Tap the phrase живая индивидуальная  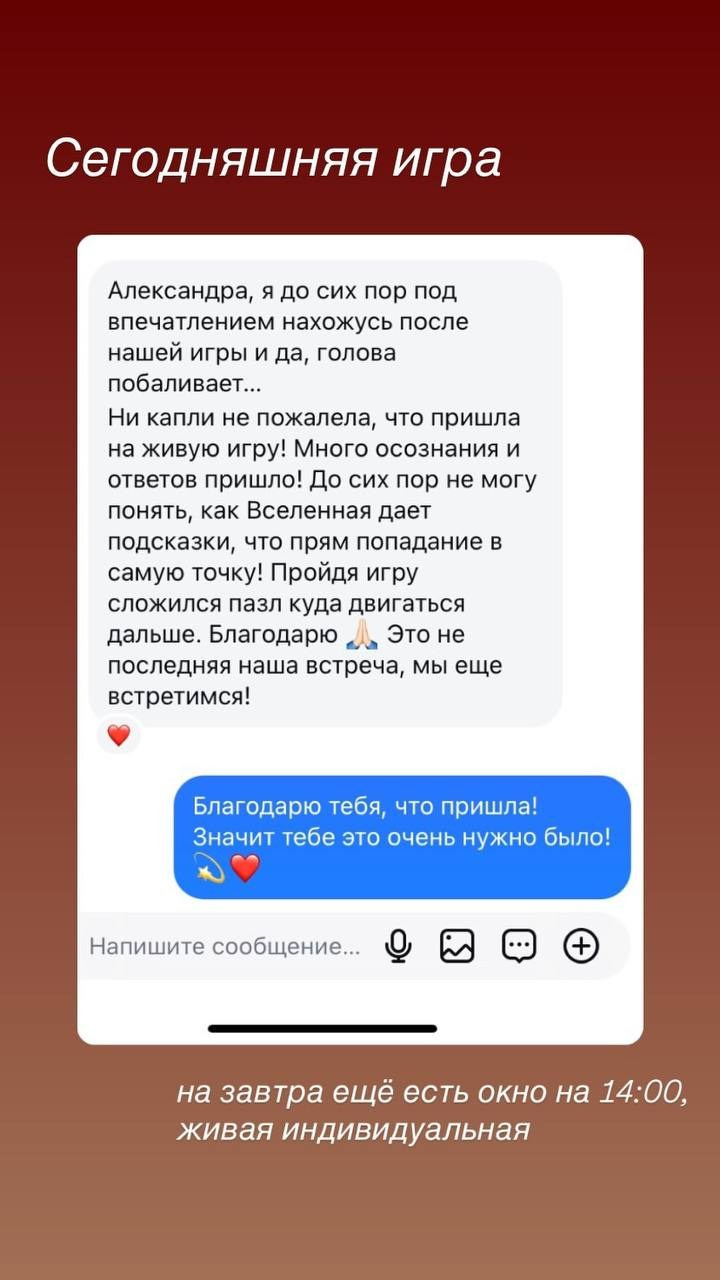355,1131
